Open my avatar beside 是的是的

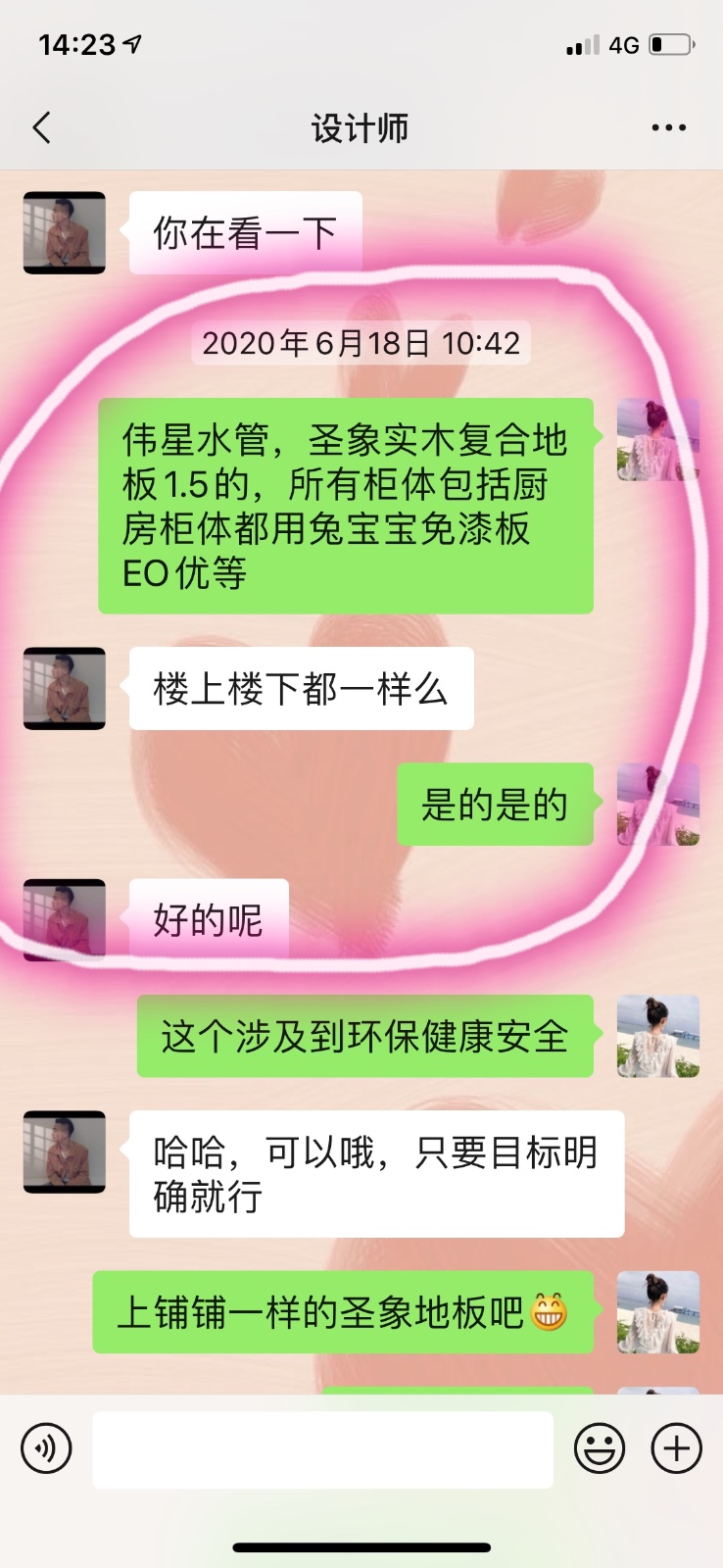657,804
